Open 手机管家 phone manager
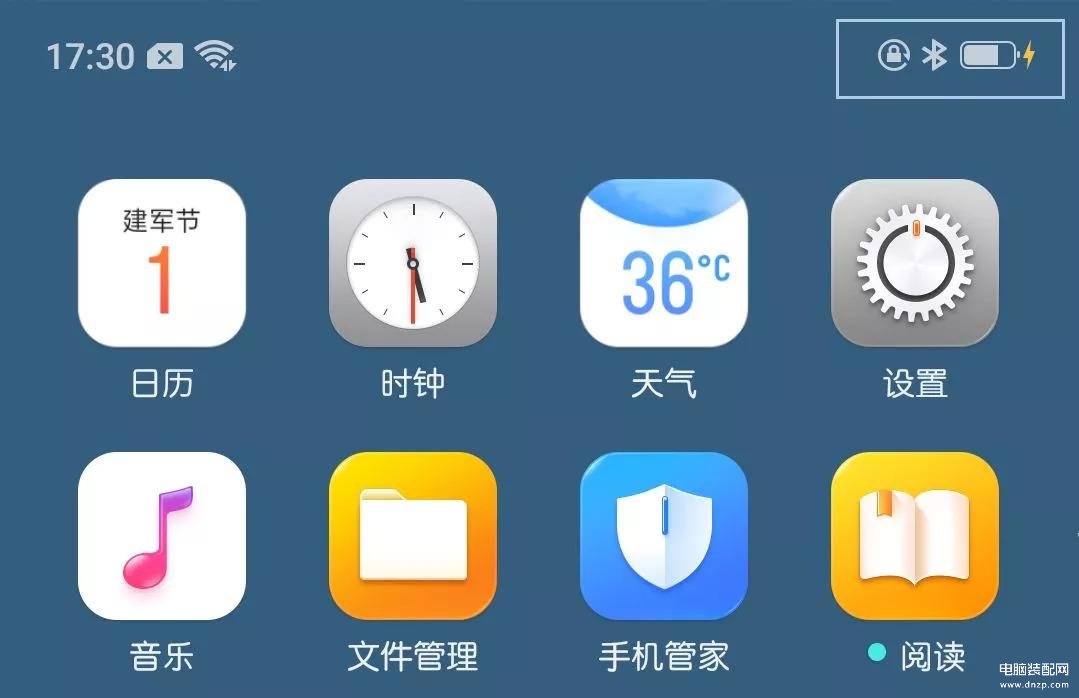The width and height of the screenshot is (1079, 698). coord(664,536)
